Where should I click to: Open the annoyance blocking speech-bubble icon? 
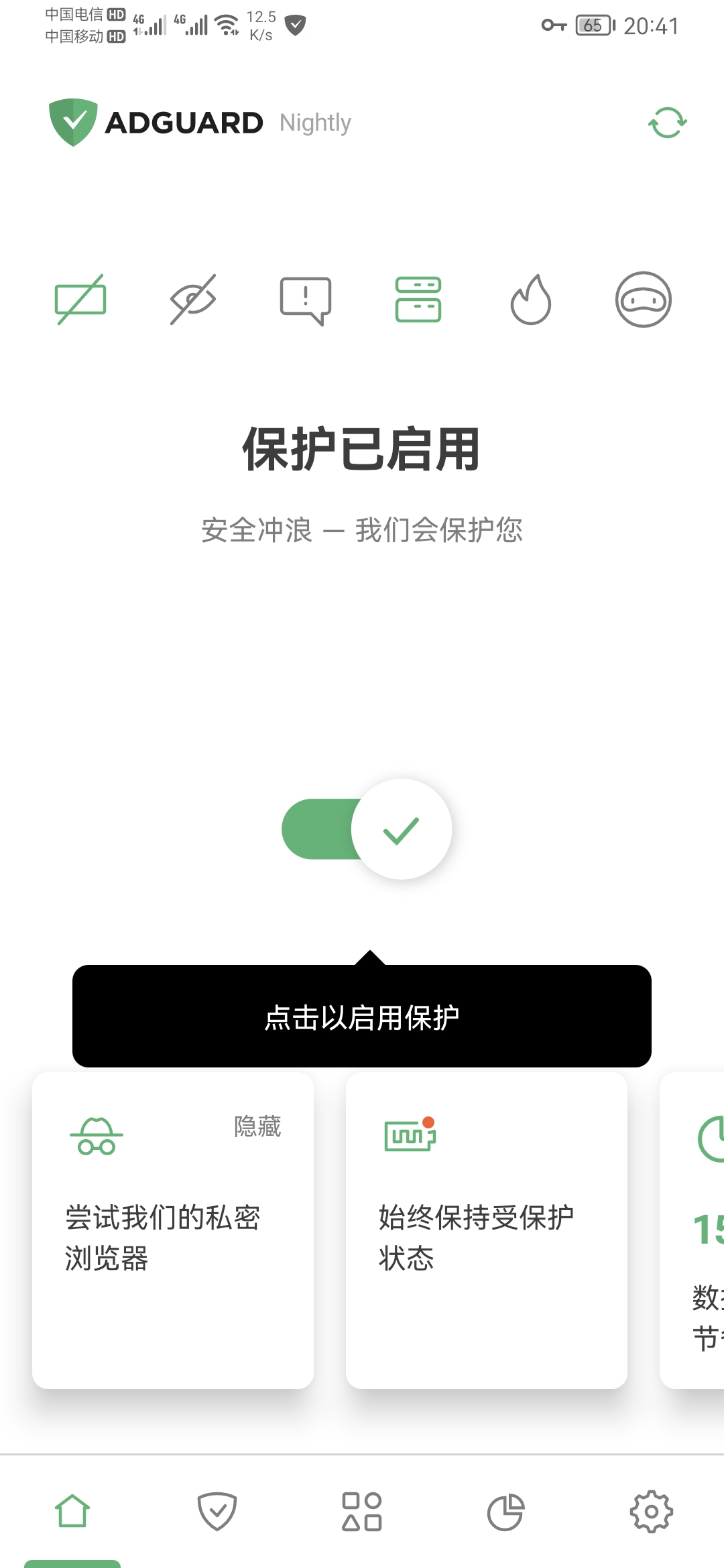[x=306, y=300]
